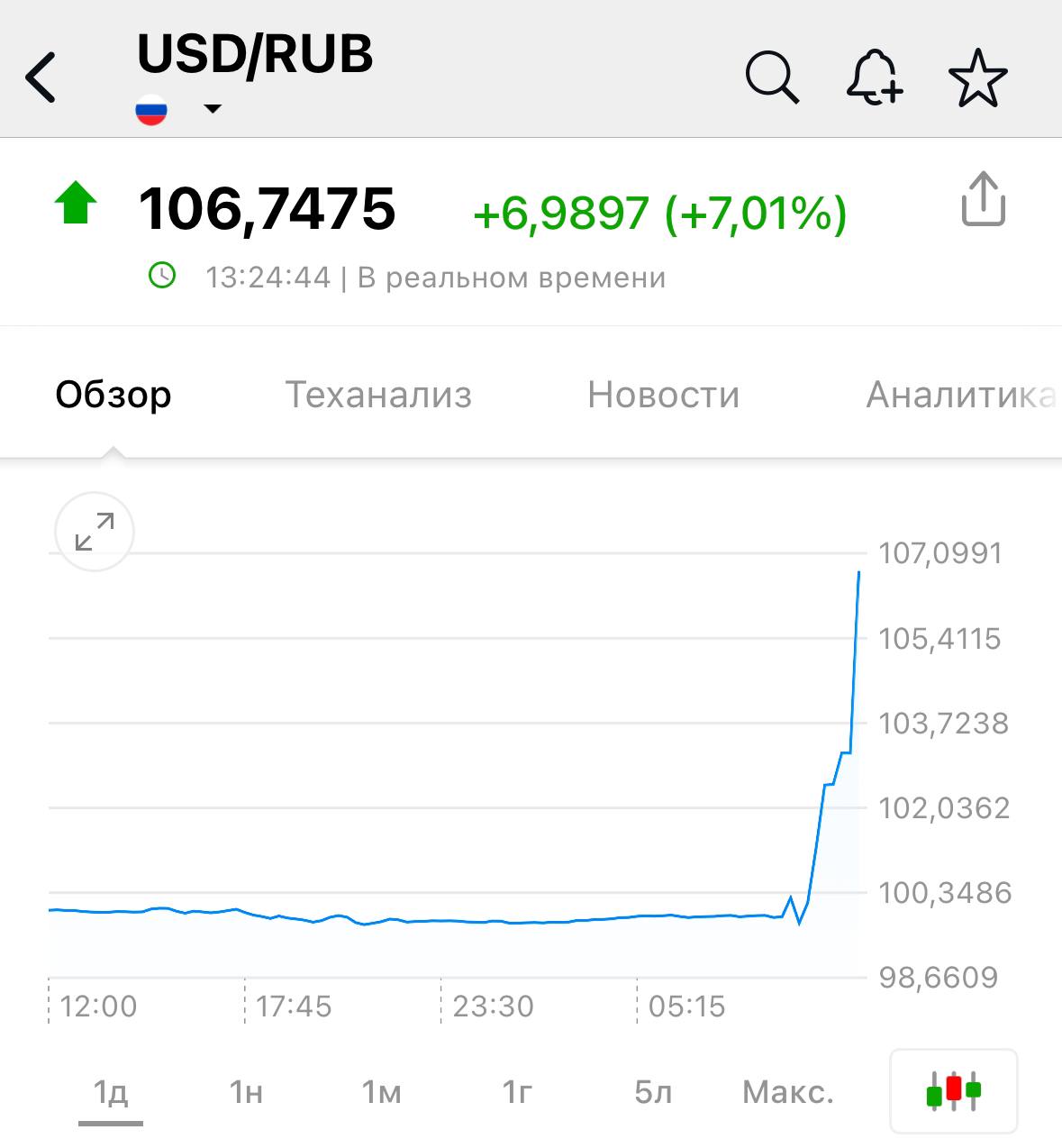Create a price alert with the bell icon
Viewport: 1062px width, 1148px height.
pyautogui.click(x=874, y=77)
